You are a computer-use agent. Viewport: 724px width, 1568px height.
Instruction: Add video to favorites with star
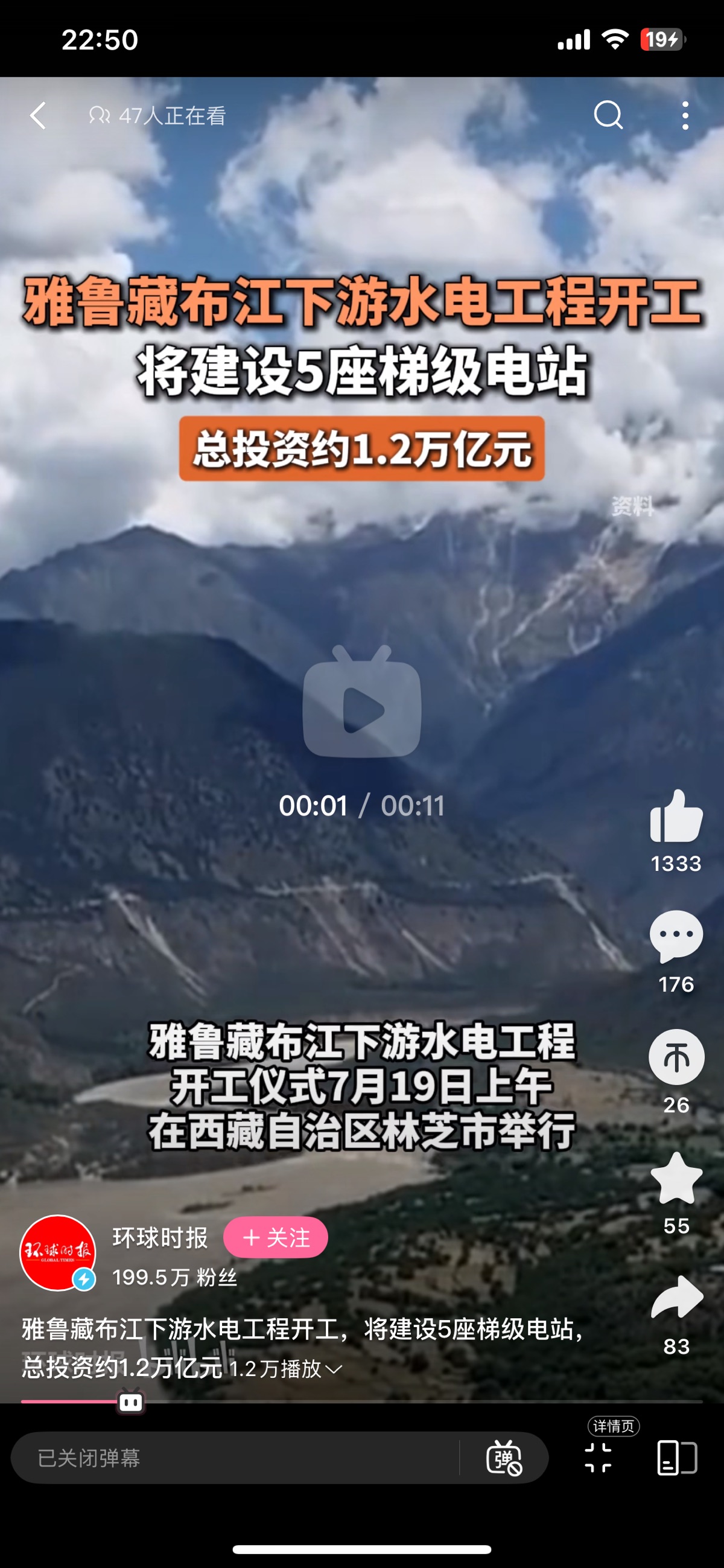pyautogui.click(x=676, y=1179)
